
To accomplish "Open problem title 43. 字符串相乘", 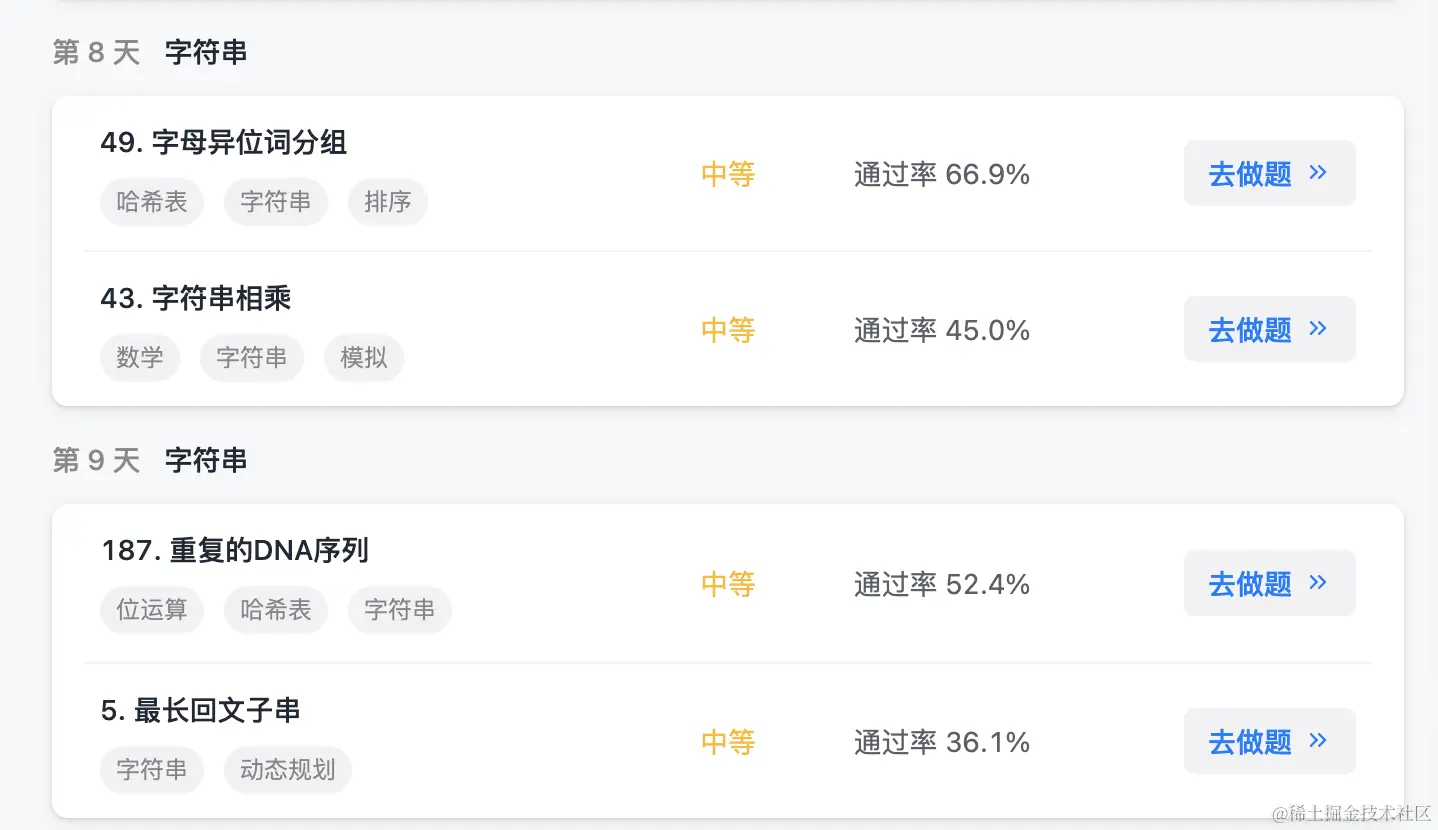I will click(196, 299).
